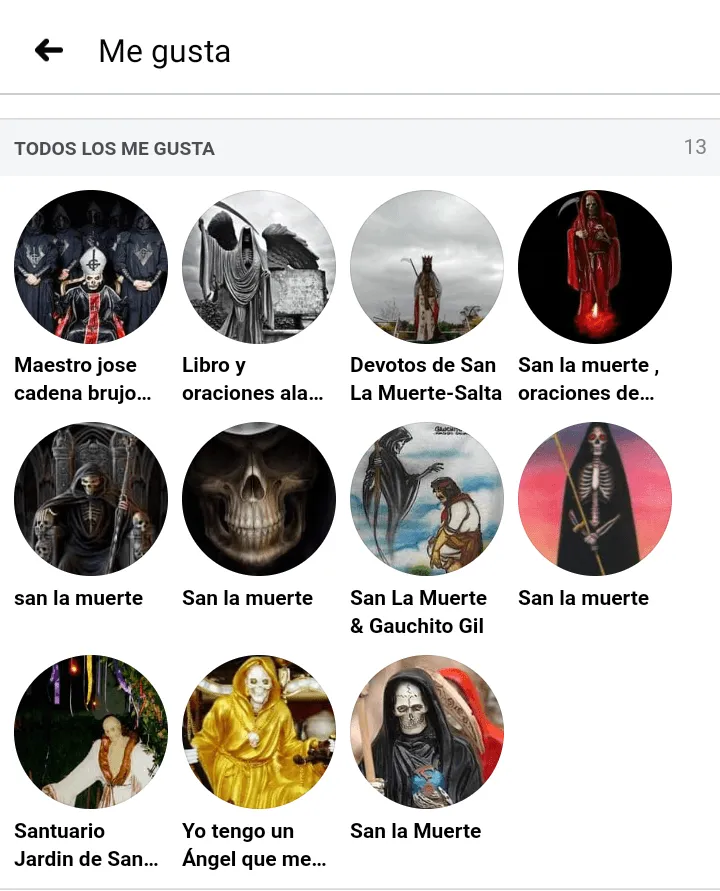This screenshot has width=720, height=891.
Task: Open San la Muerte page with black-hooded skull figure
Action: pos(427,732)
